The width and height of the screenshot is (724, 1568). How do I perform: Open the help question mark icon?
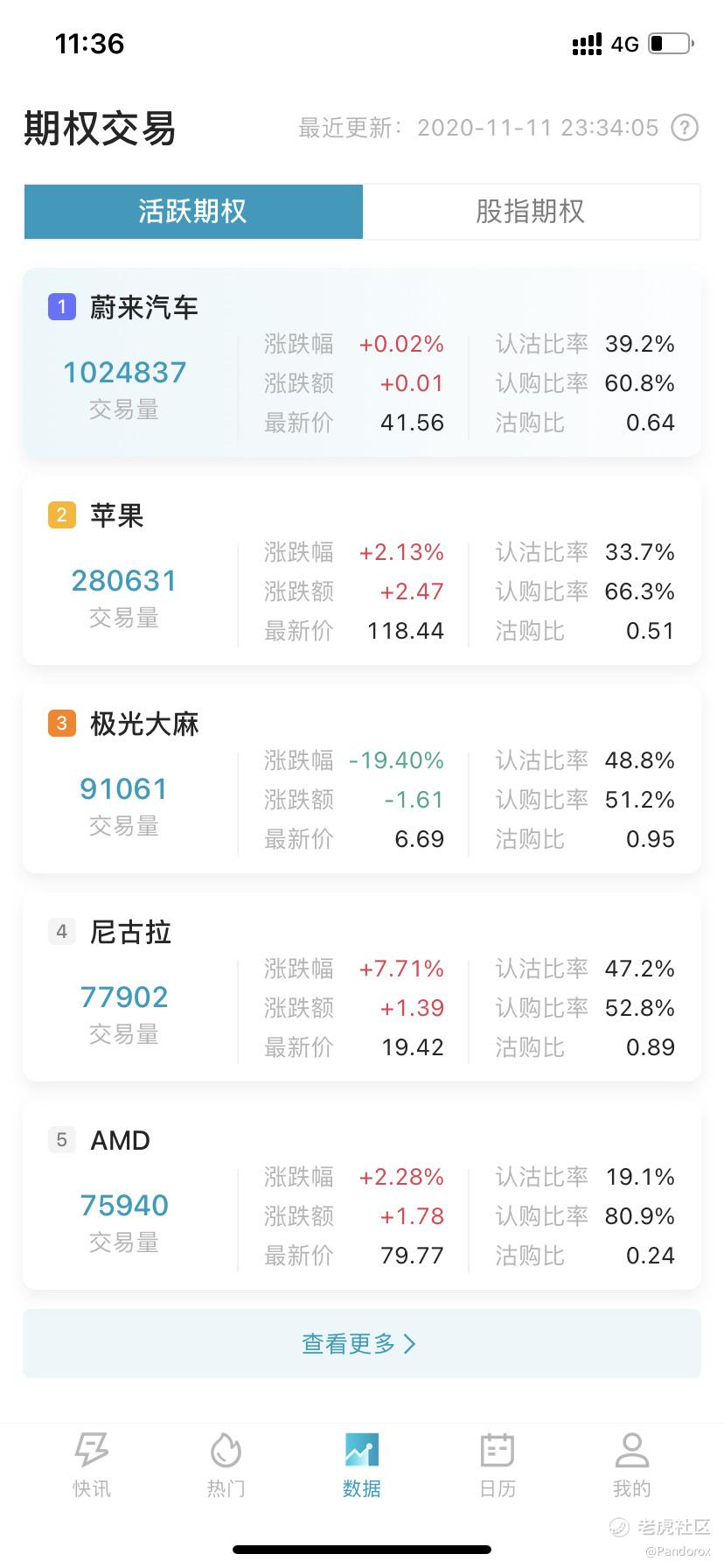[685, 128]
